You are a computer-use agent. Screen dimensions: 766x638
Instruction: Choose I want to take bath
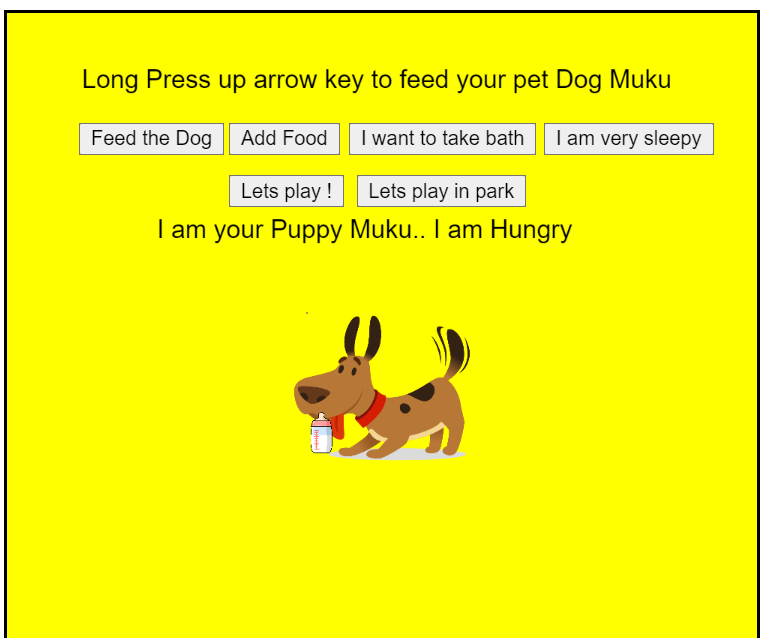[442, 139]
